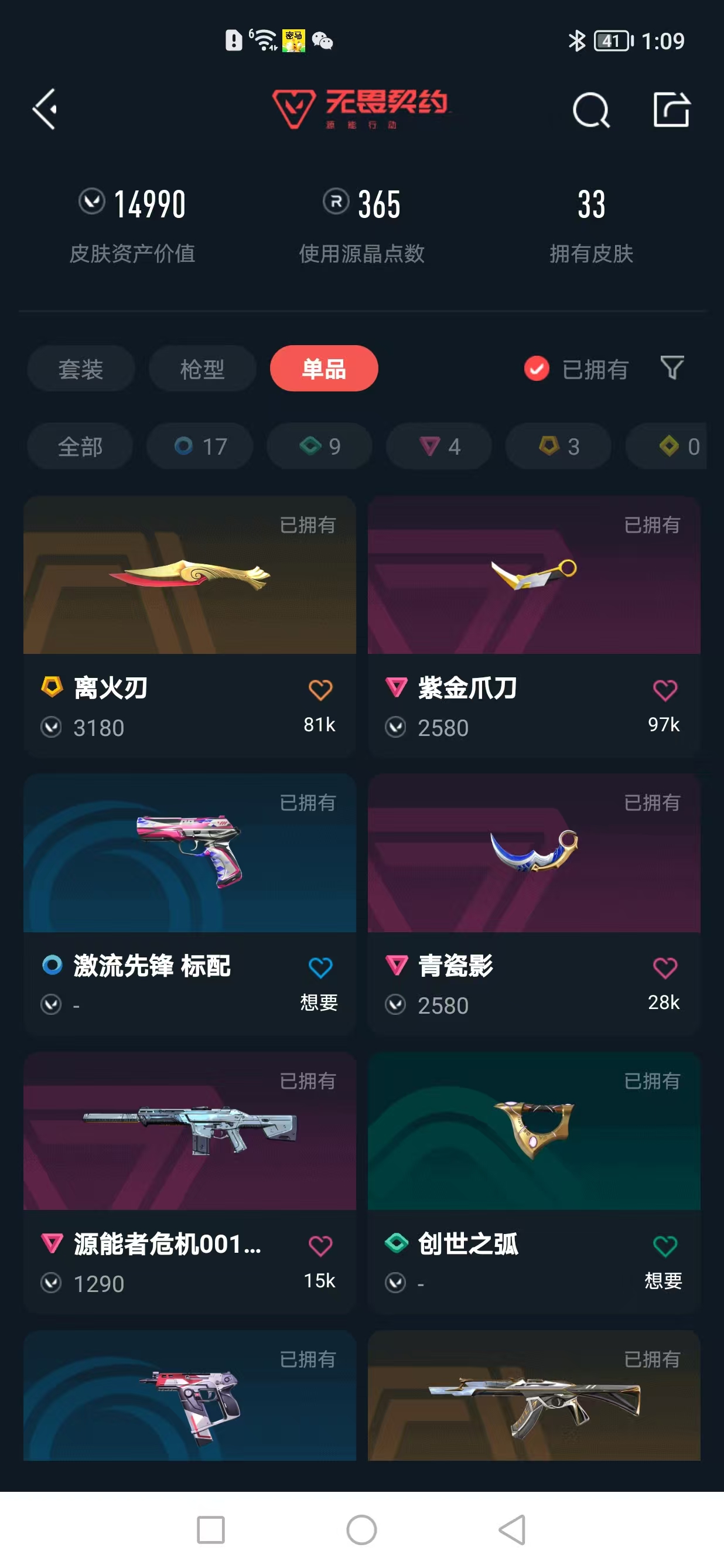Tap the share icon top right
Viewport: 724px width, 1568px height.
(x=672, y=111)
